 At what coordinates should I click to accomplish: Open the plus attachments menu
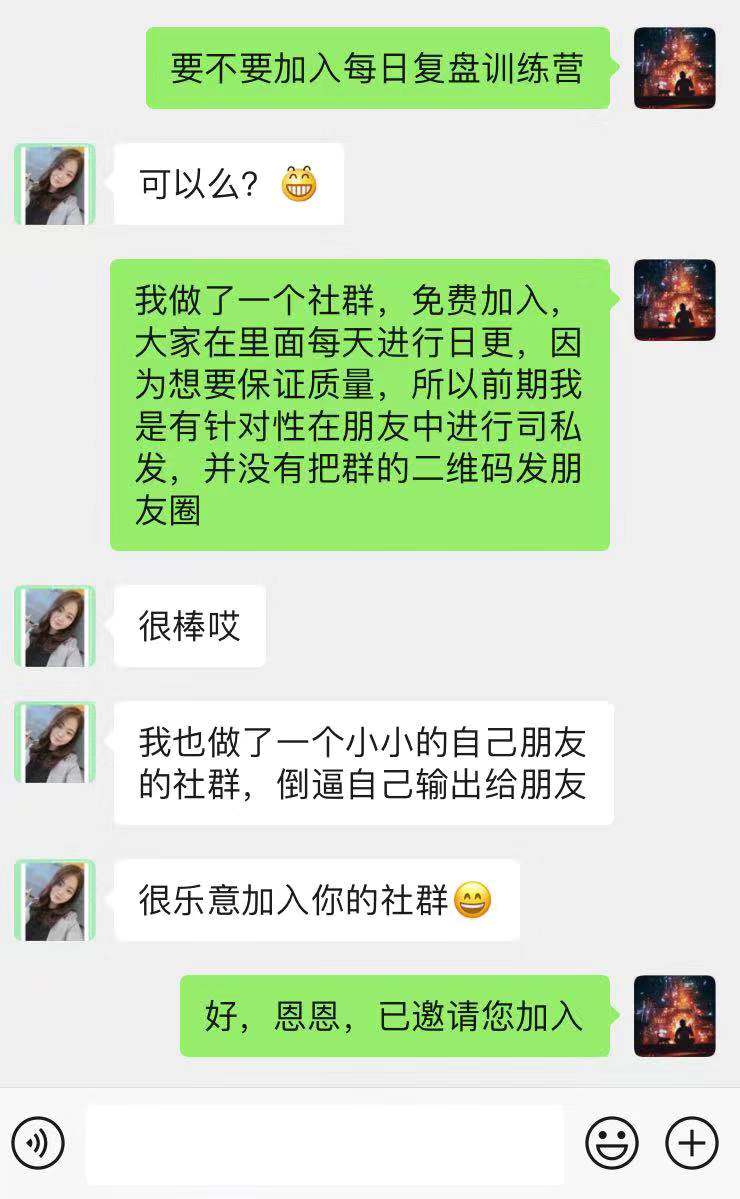click(692, 1143)
